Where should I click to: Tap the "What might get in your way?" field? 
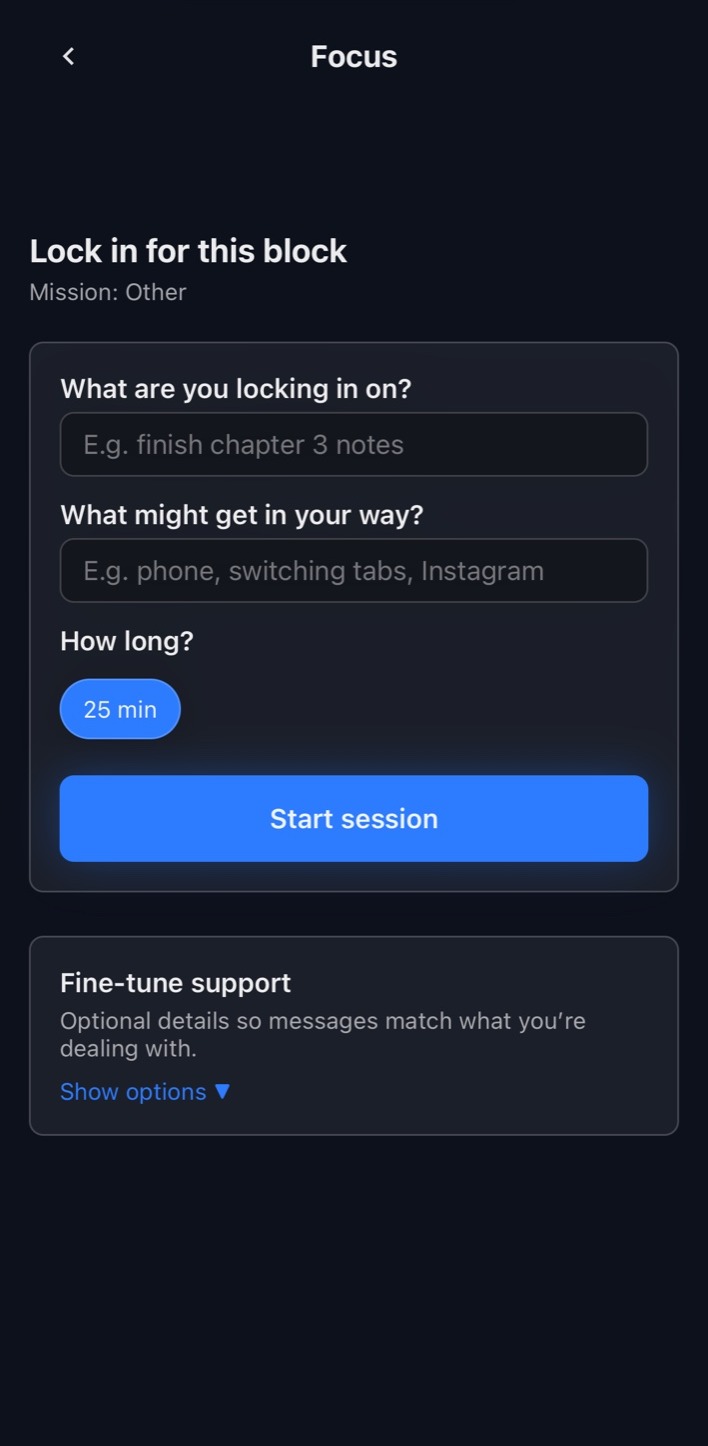pyautogui.click(x=354, y=570)
